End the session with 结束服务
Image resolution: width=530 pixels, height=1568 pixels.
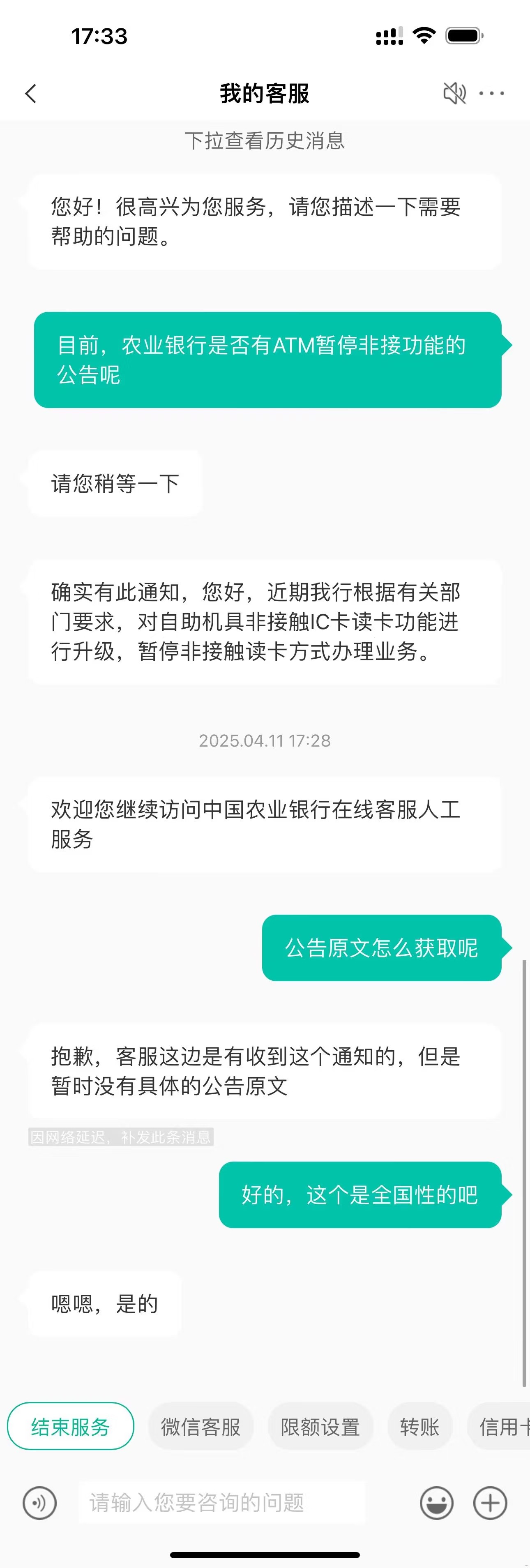71,1427
